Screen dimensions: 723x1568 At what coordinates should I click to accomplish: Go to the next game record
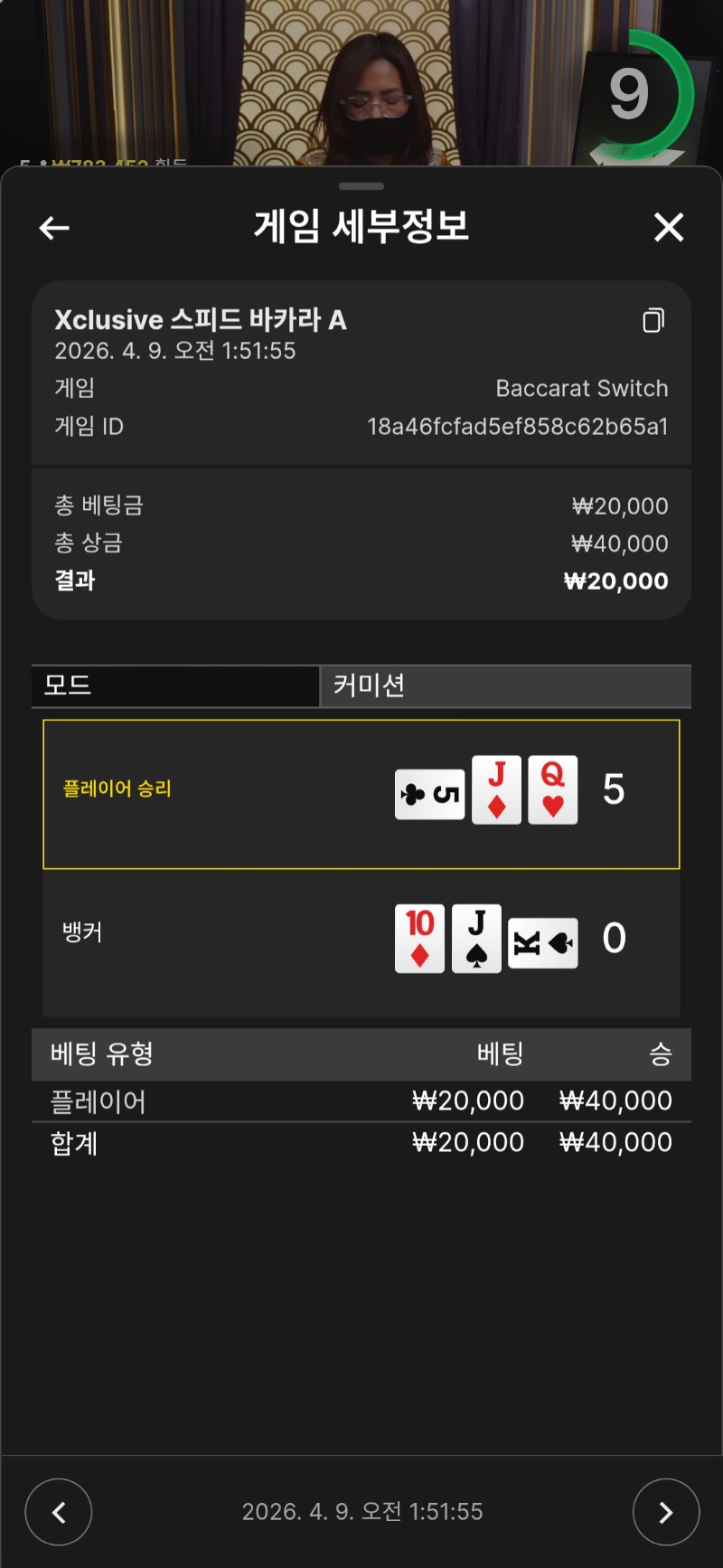(x=665, y=1511)
